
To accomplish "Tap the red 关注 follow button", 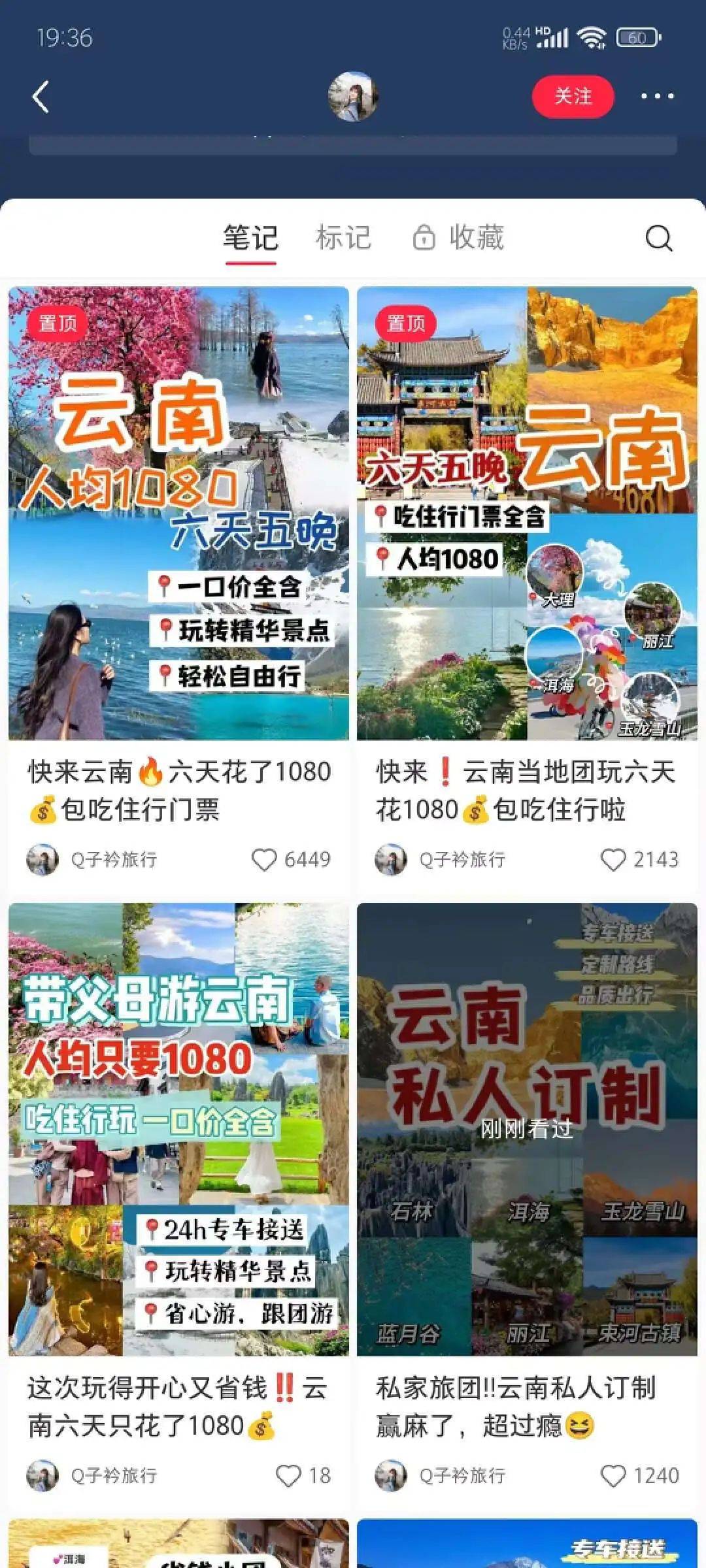I will (573, 97).
